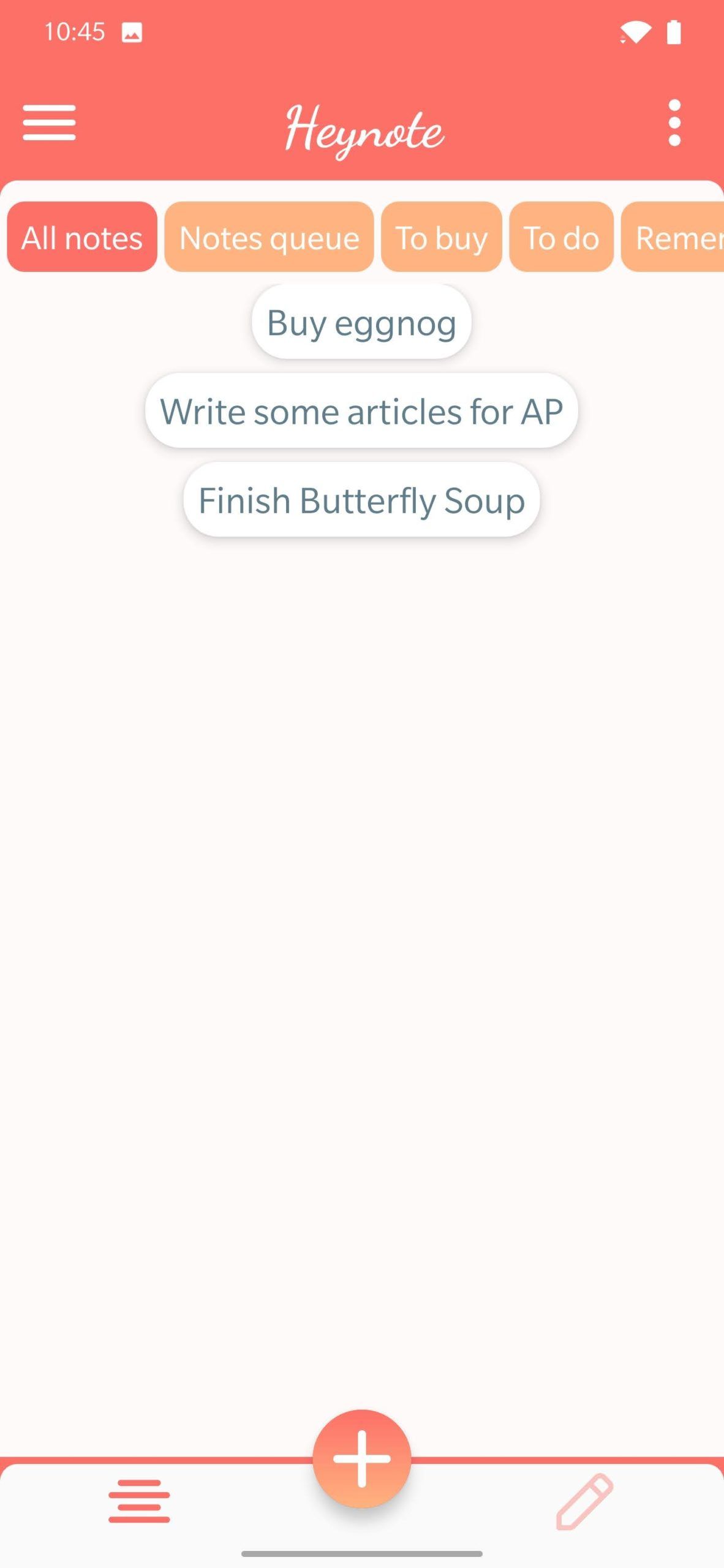Switch to the Notes queue category
This screenshot has width=724, height=1568.
[268, 238]
